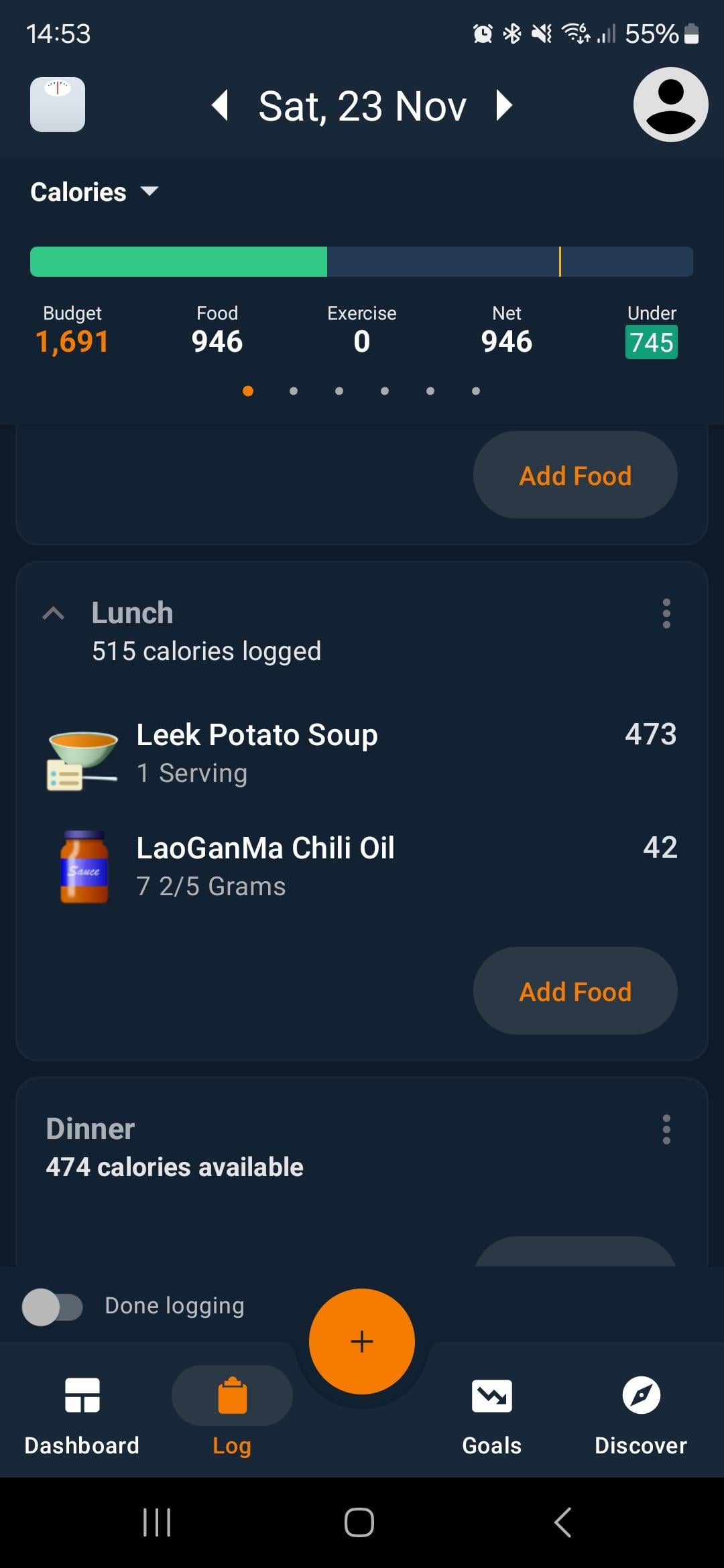The height and width of the screenshot is (1568, 724).
Task: Tap Add Food under Lunch
Action: [575, 991]
